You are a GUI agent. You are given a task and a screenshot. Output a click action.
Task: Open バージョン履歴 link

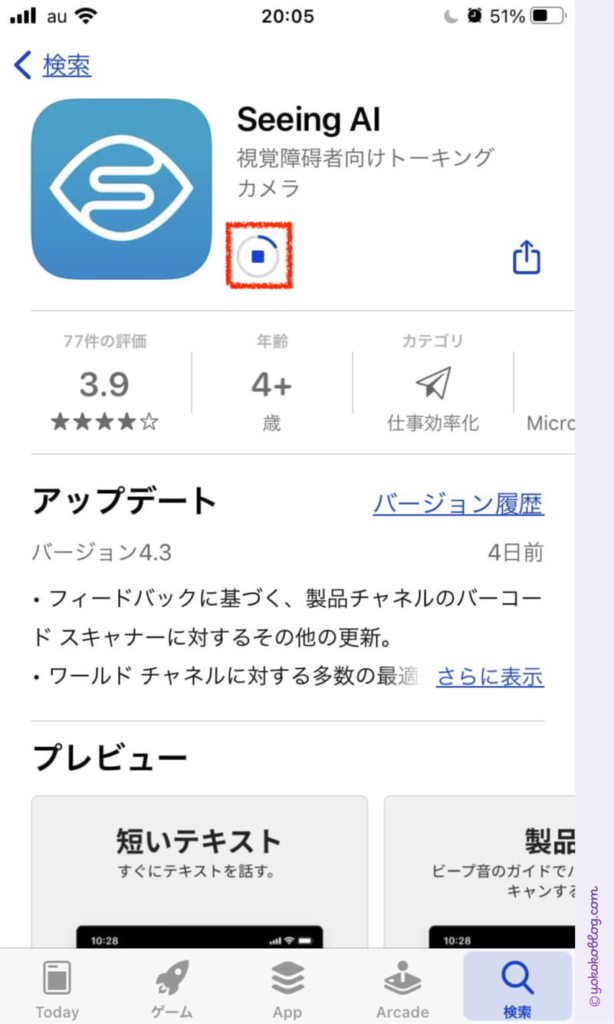pyautogui.click(x=459, y=504)
